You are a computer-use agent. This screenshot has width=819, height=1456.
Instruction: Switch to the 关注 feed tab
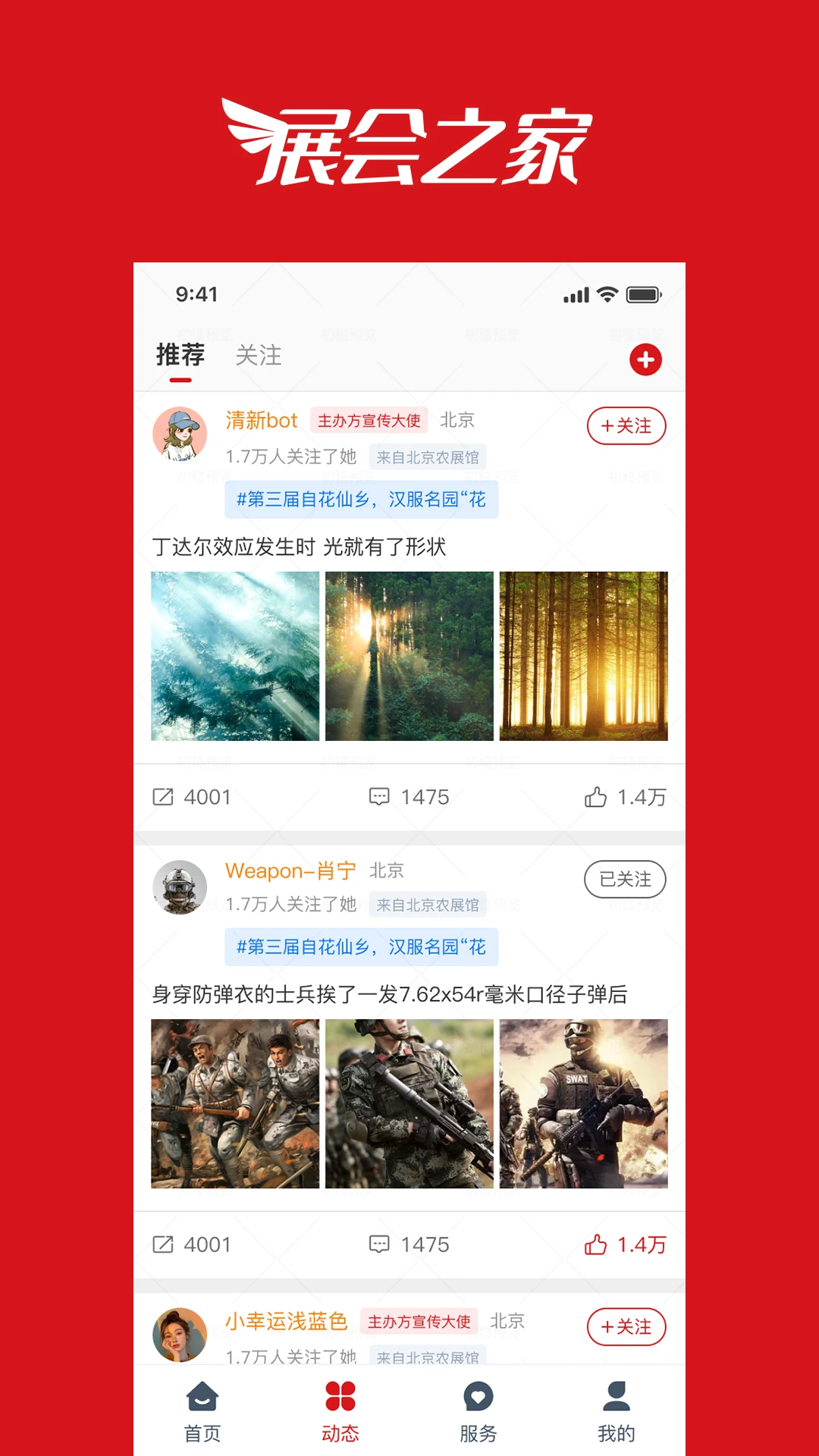pos(258,356)
